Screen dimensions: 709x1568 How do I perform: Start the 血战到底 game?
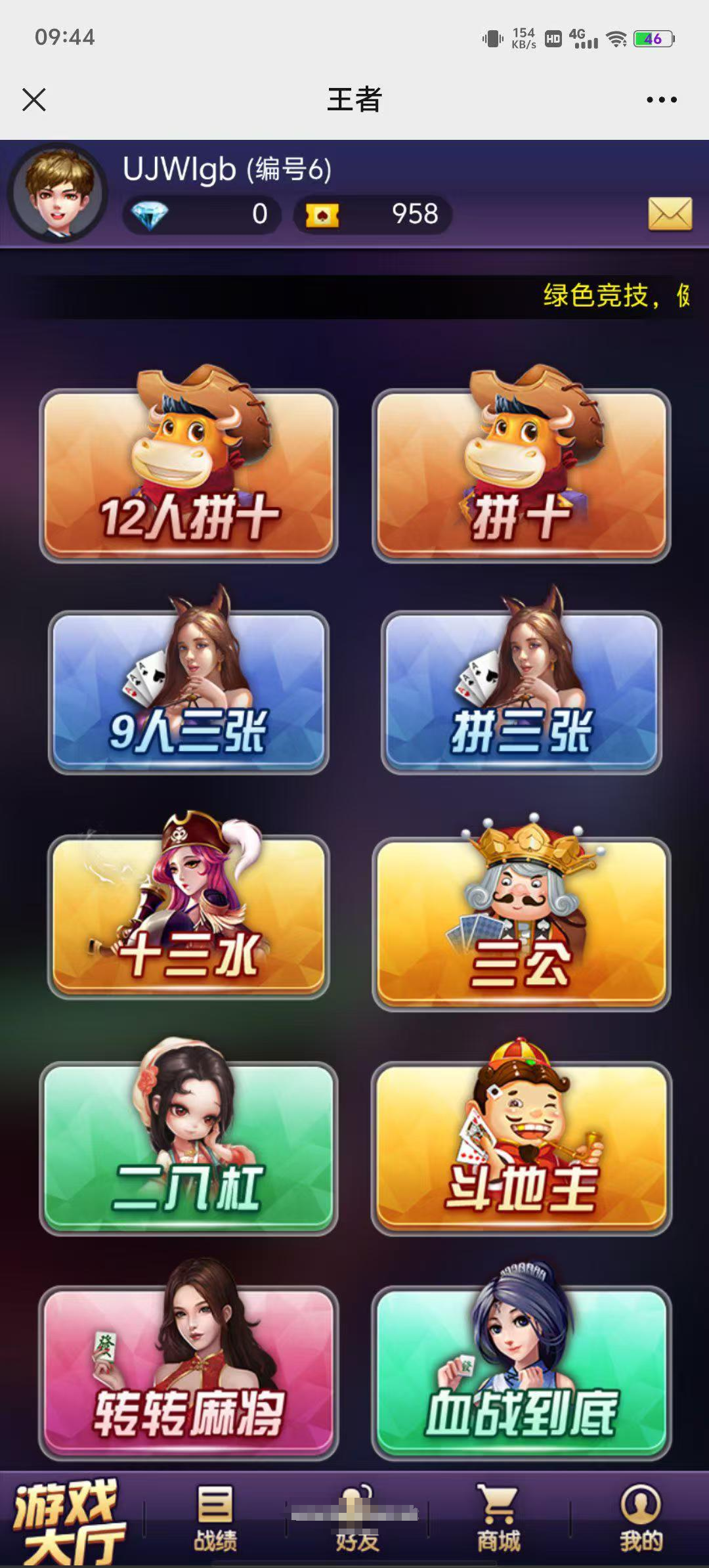(521, 1372)
